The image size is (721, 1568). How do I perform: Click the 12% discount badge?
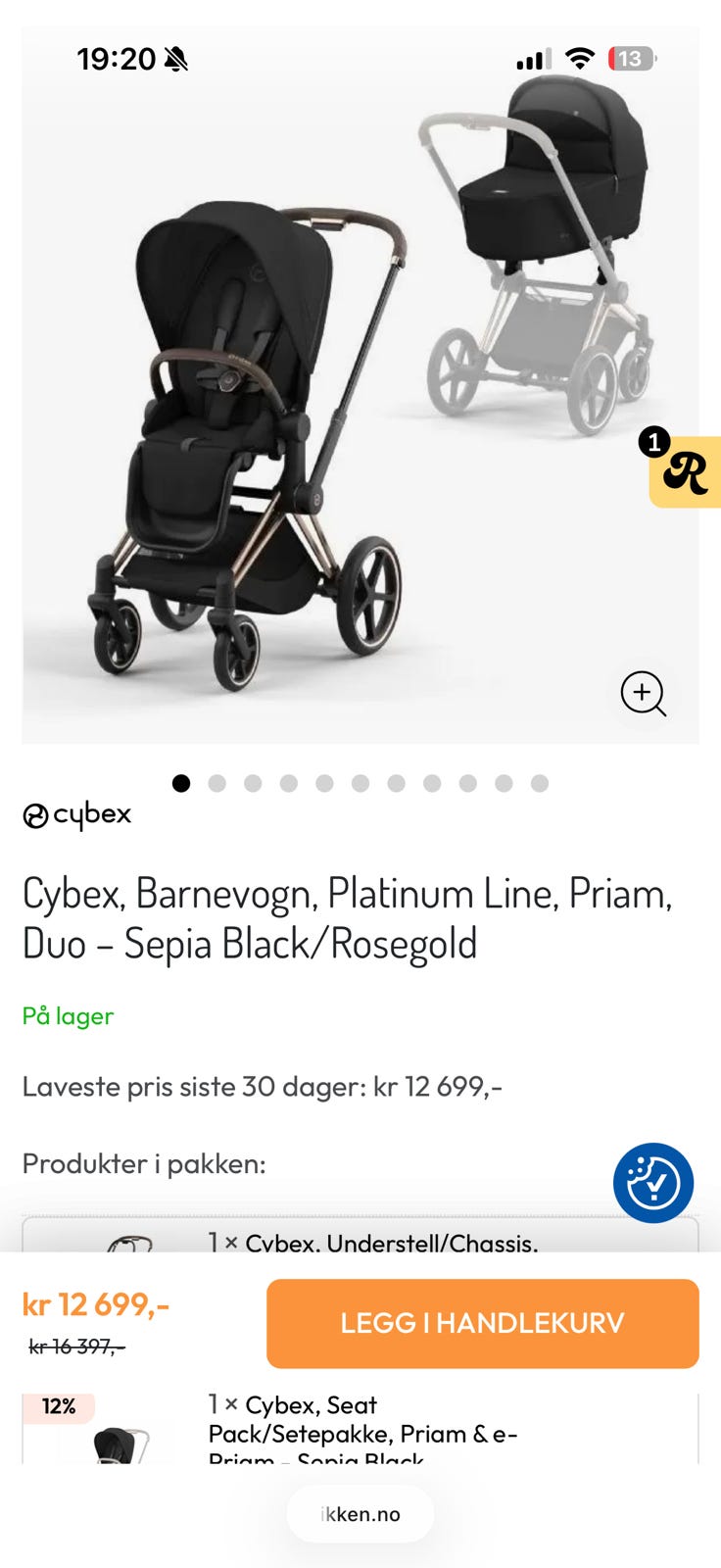pos(60,1406)
